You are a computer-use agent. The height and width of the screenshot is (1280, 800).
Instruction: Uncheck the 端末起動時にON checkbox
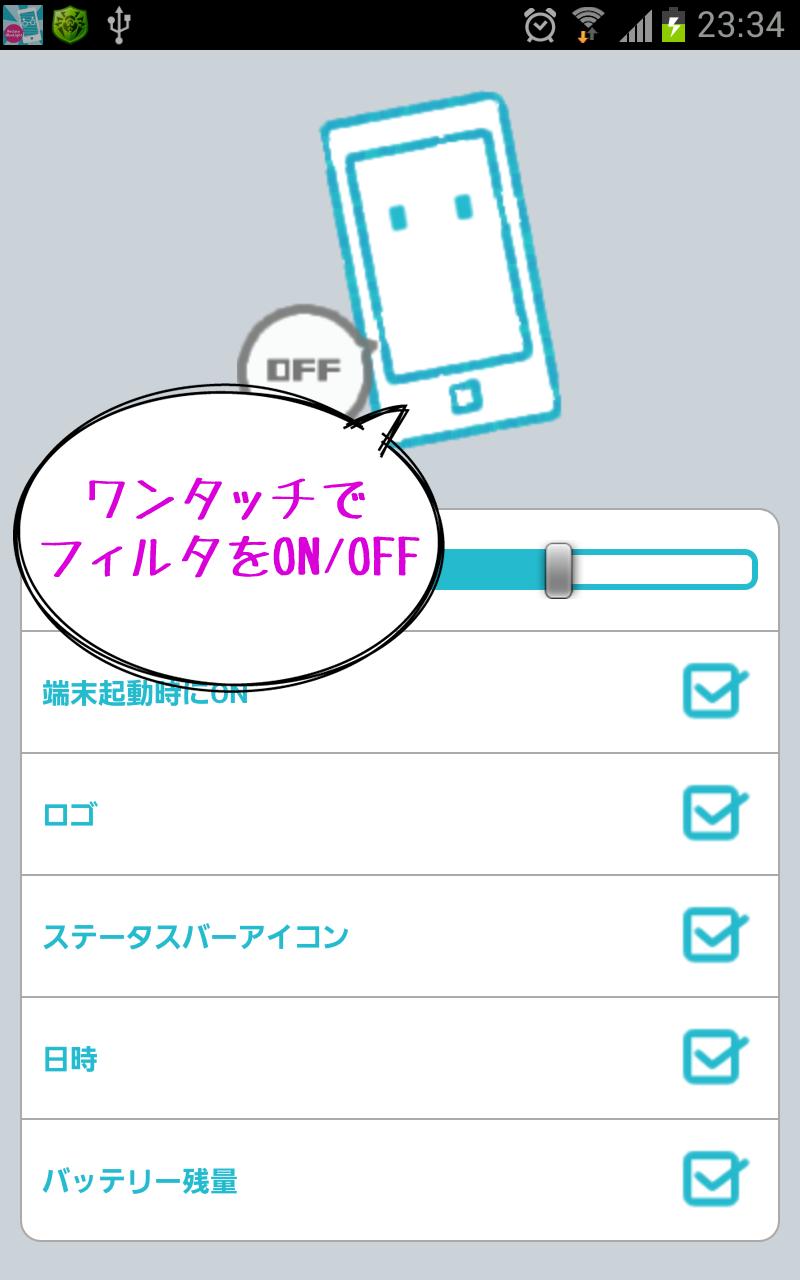(x=714, y=691)
